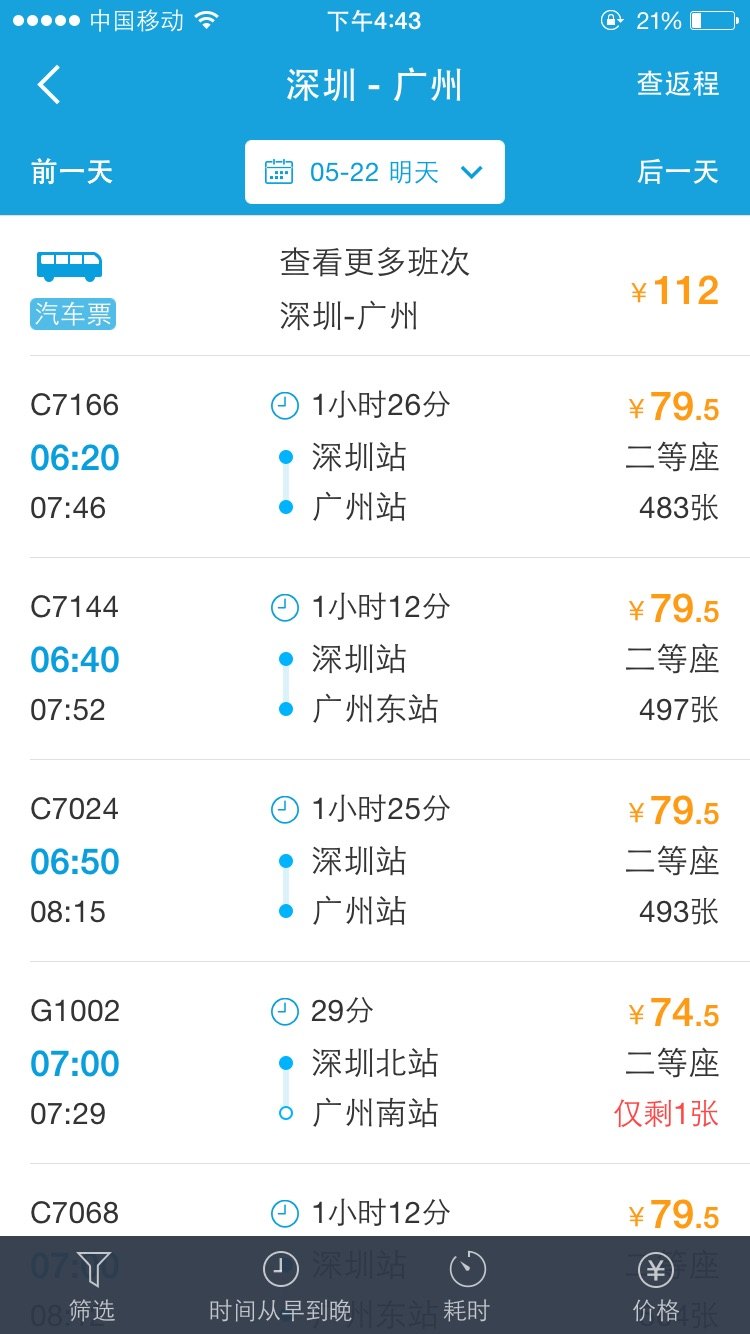Tap 查返程 to check return trips
This screenshot has height=1334, width=750.
click(x=677, y=84)
